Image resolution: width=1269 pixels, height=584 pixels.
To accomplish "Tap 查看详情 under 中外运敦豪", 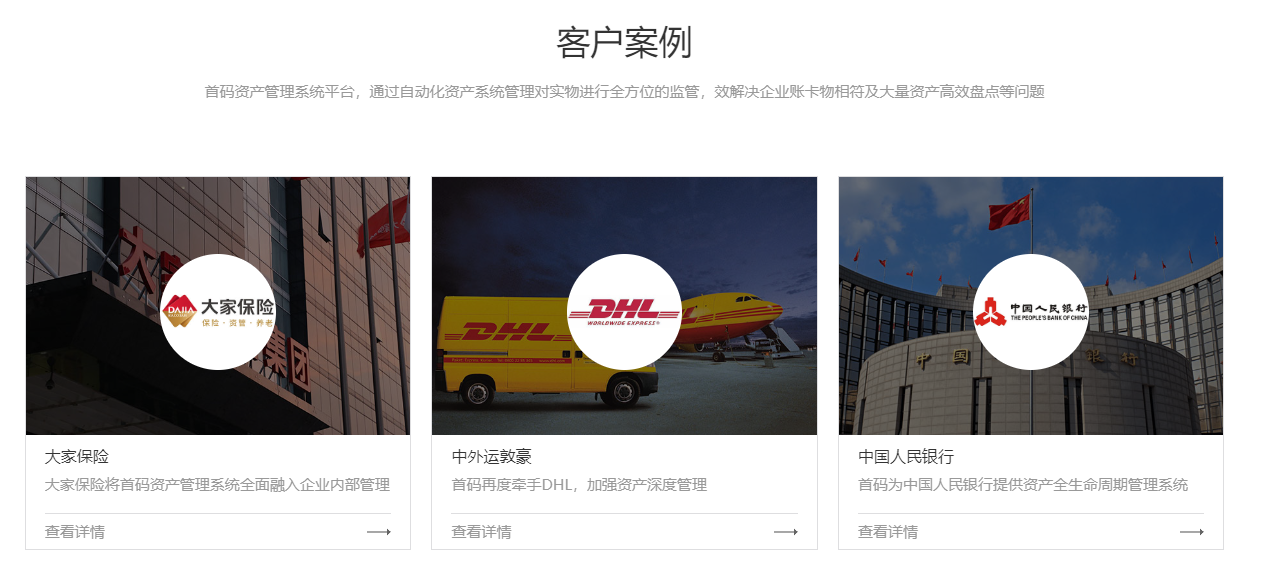I will tap(481, 532).
